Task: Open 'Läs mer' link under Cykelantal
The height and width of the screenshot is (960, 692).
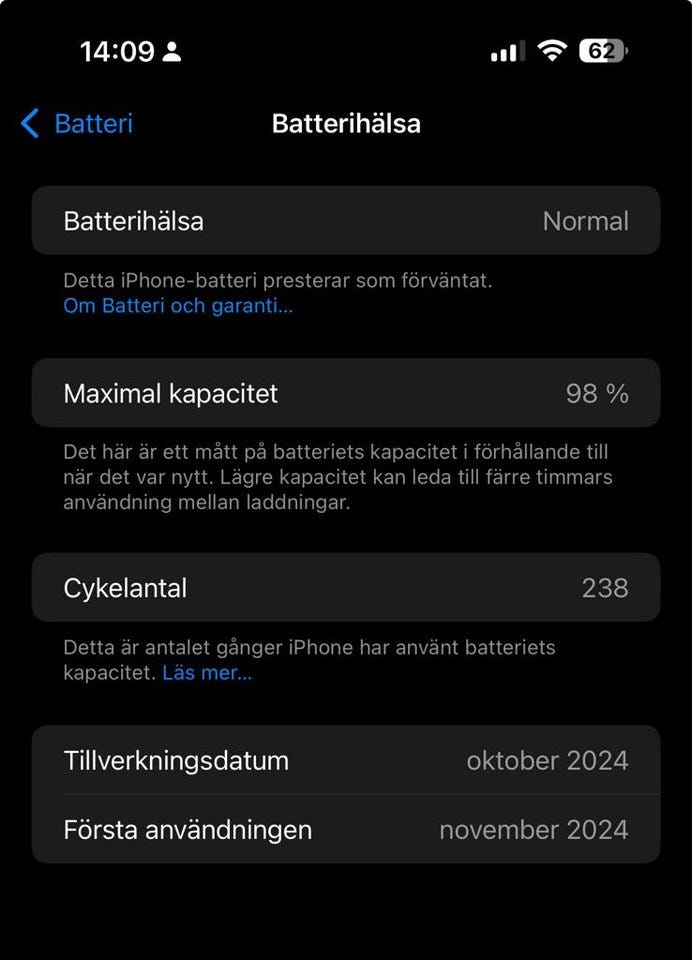Action: point(207,673)
